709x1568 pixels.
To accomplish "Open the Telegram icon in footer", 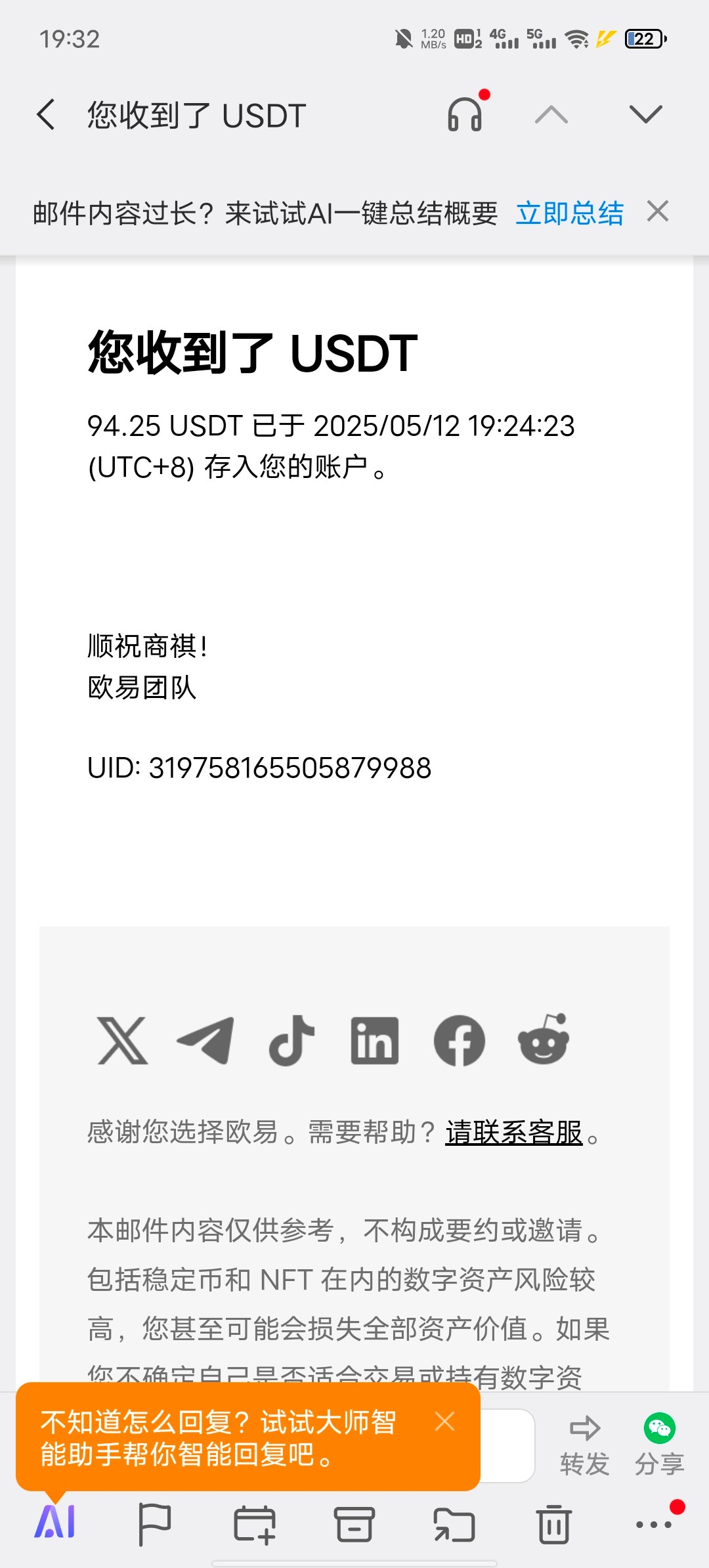I will (206, 1040).
